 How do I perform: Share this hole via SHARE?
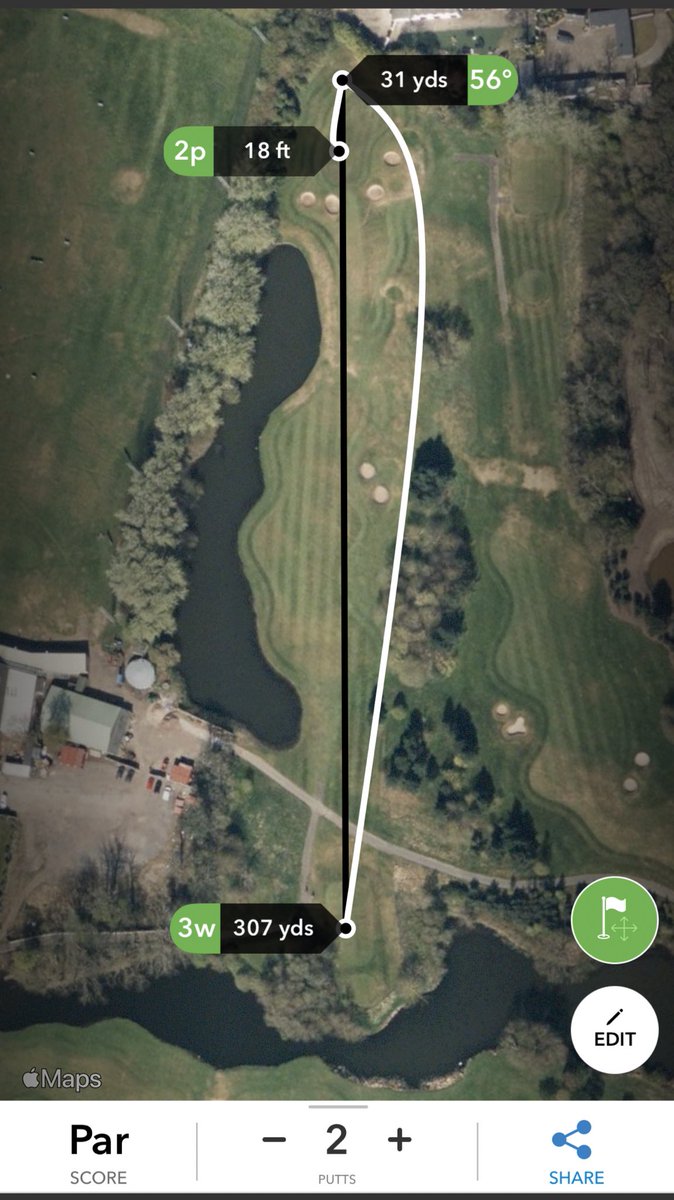(x=576, y=1152)
